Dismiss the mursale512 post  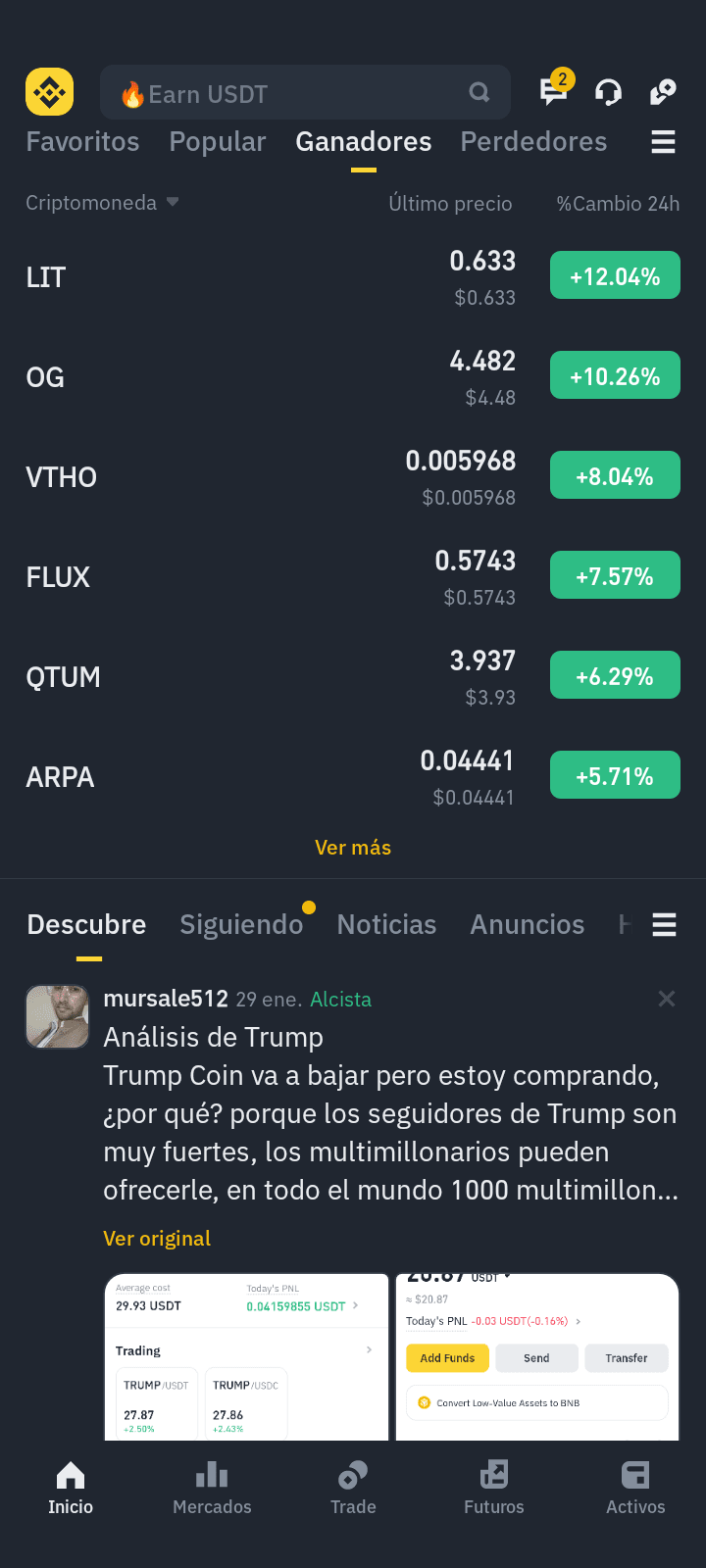(x=667, y=999)
